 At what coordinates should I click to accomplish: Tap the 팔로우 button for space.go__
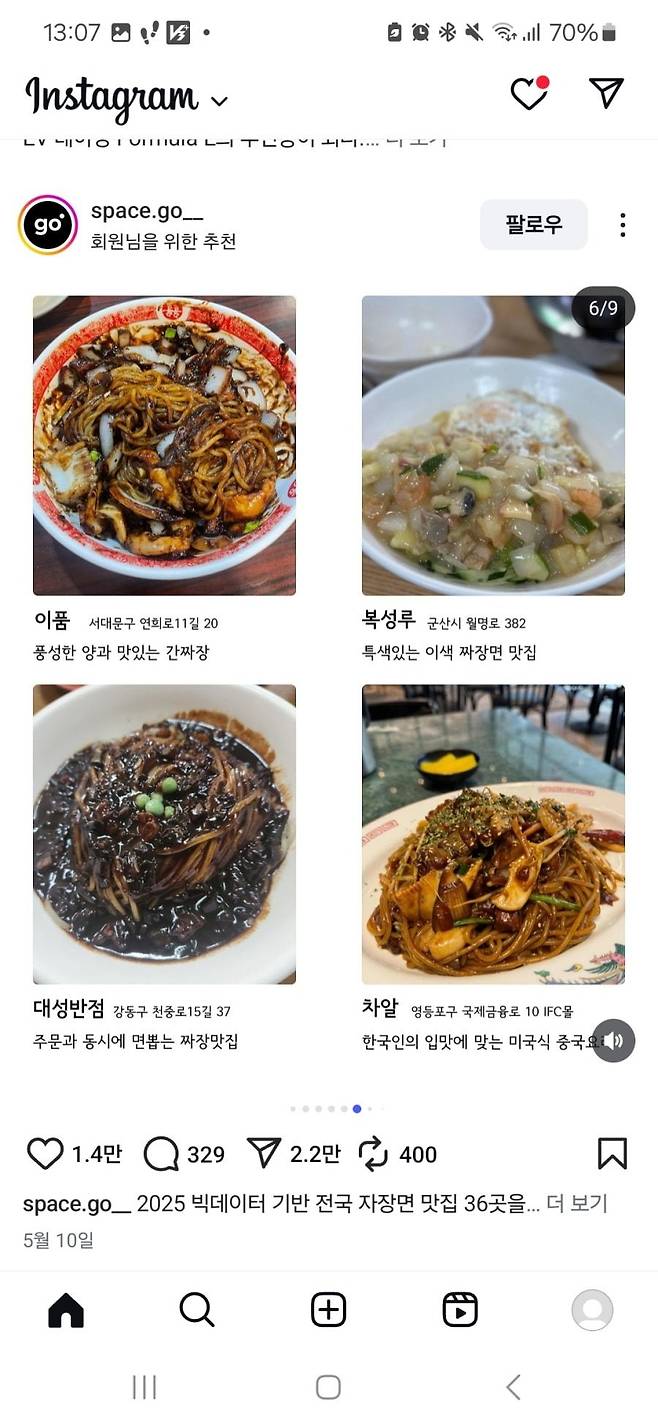point(533,224)
